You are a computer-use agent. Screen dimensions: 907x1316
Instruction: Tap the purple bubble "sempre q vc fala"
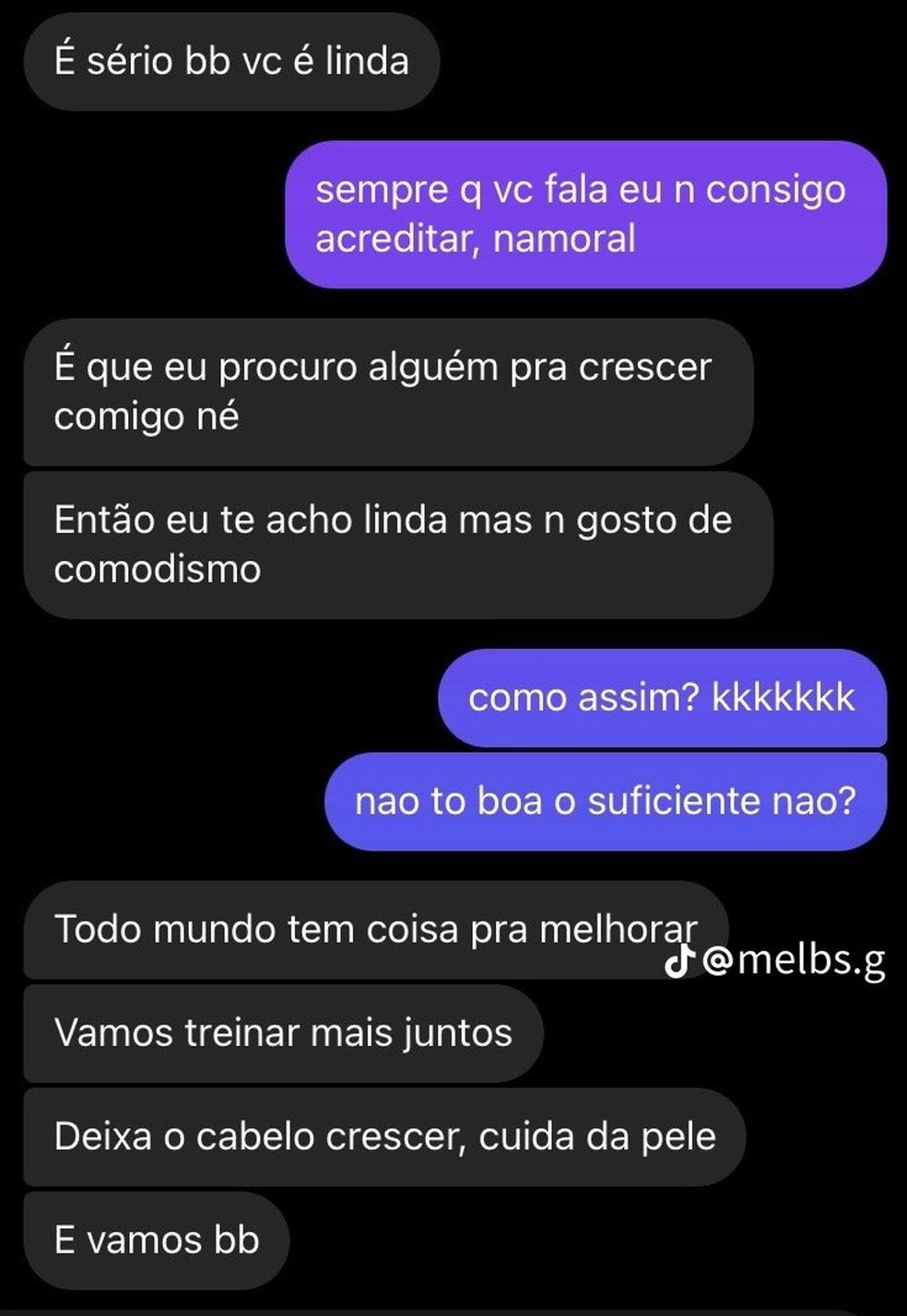(585, 214)
